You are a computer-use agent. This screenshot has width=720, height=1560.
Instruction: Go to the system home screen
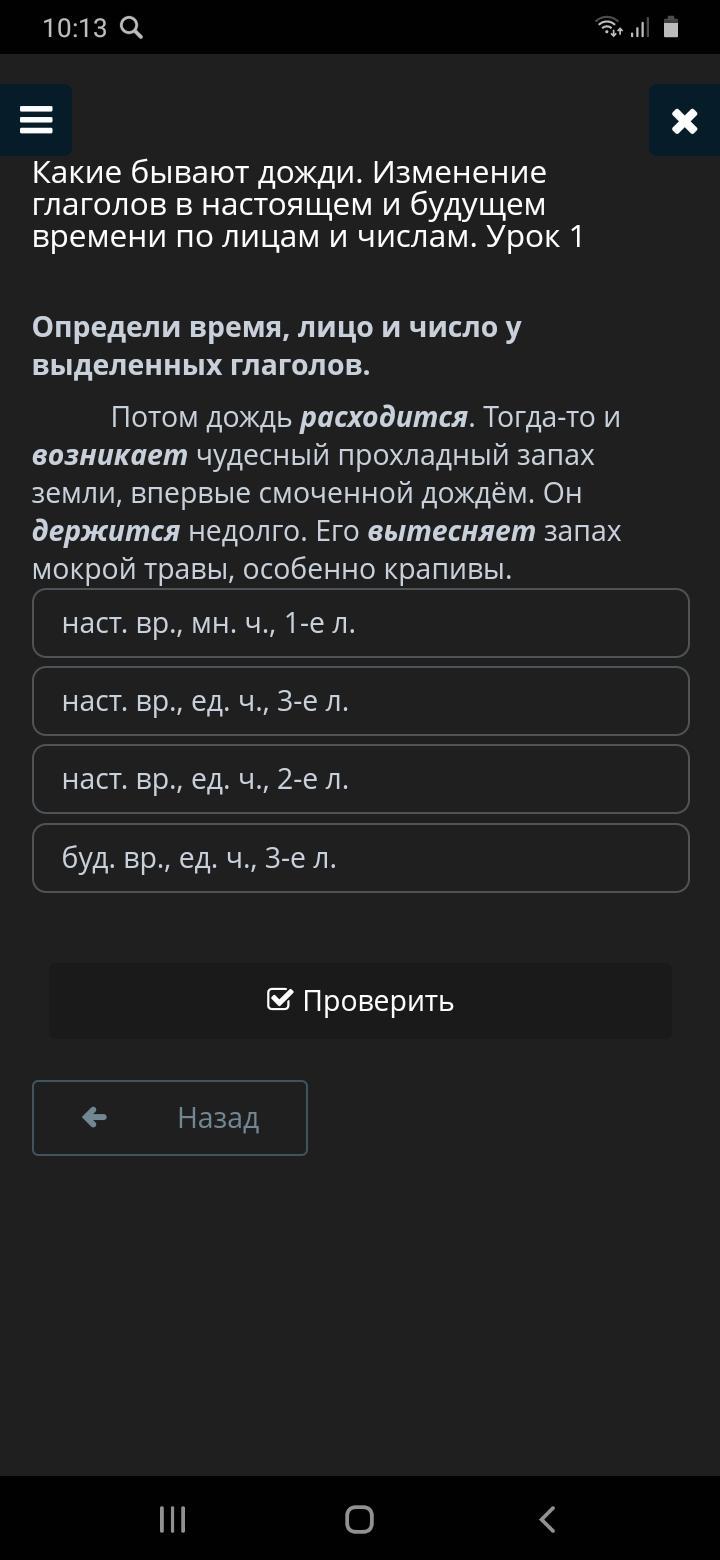pos(359,1520)
